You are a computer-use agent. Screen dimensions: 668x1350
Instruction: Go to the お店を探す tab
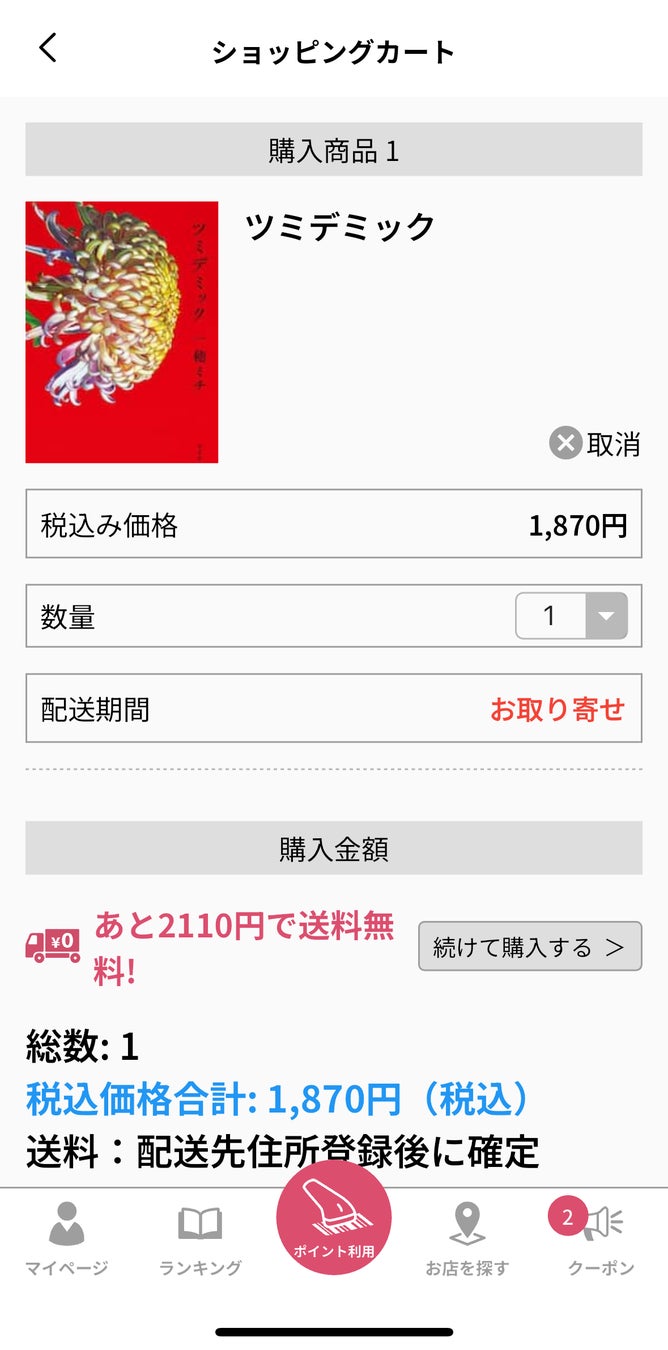(467, 1240)
